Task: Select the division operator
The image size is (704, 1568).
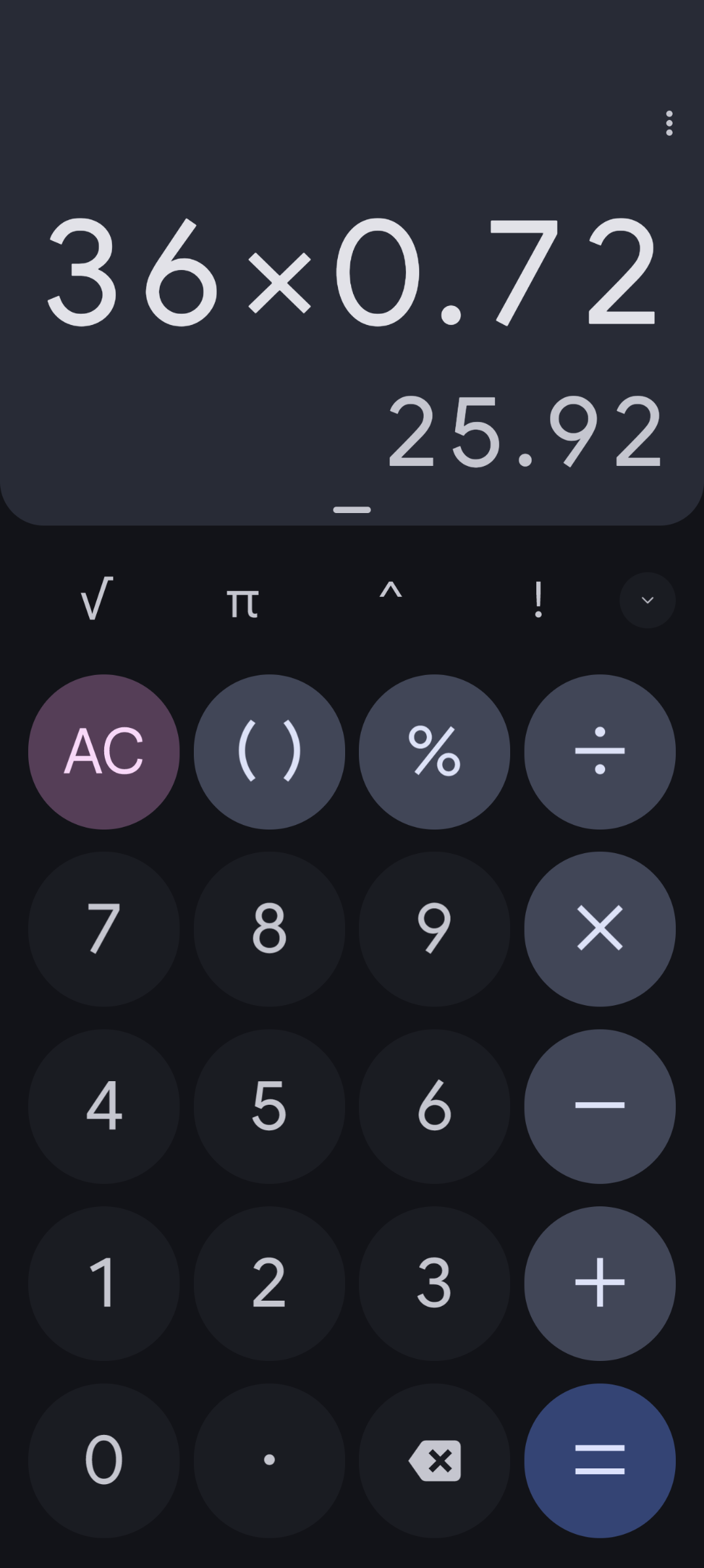Action: 600,752
